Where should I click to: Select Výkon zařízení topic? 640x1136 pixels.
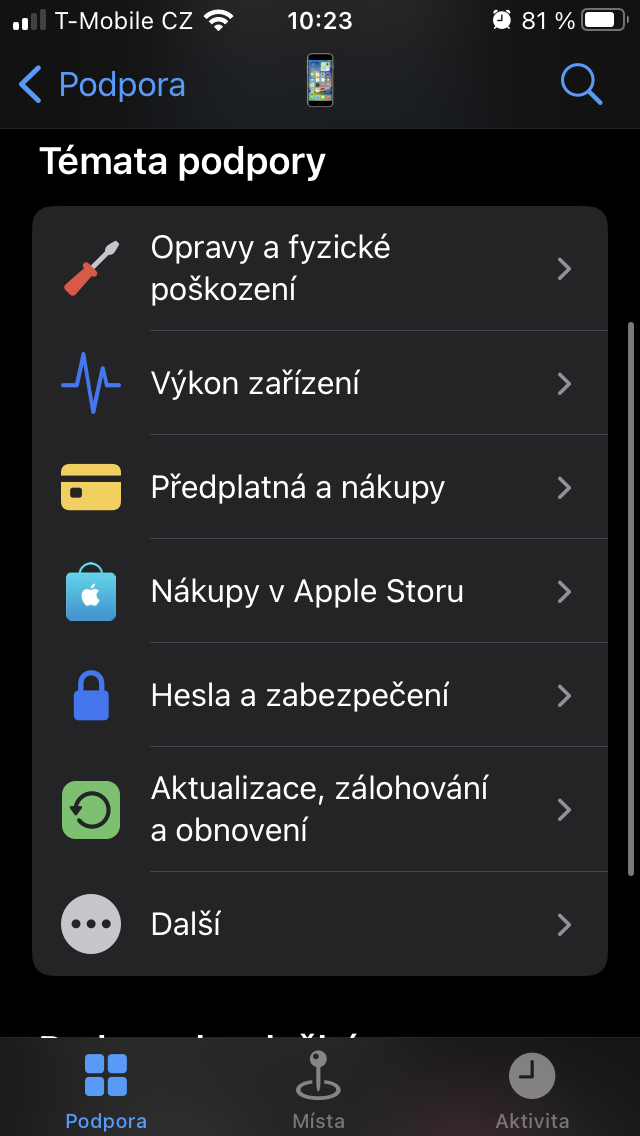pyautogui.click(x=320, y=383)
